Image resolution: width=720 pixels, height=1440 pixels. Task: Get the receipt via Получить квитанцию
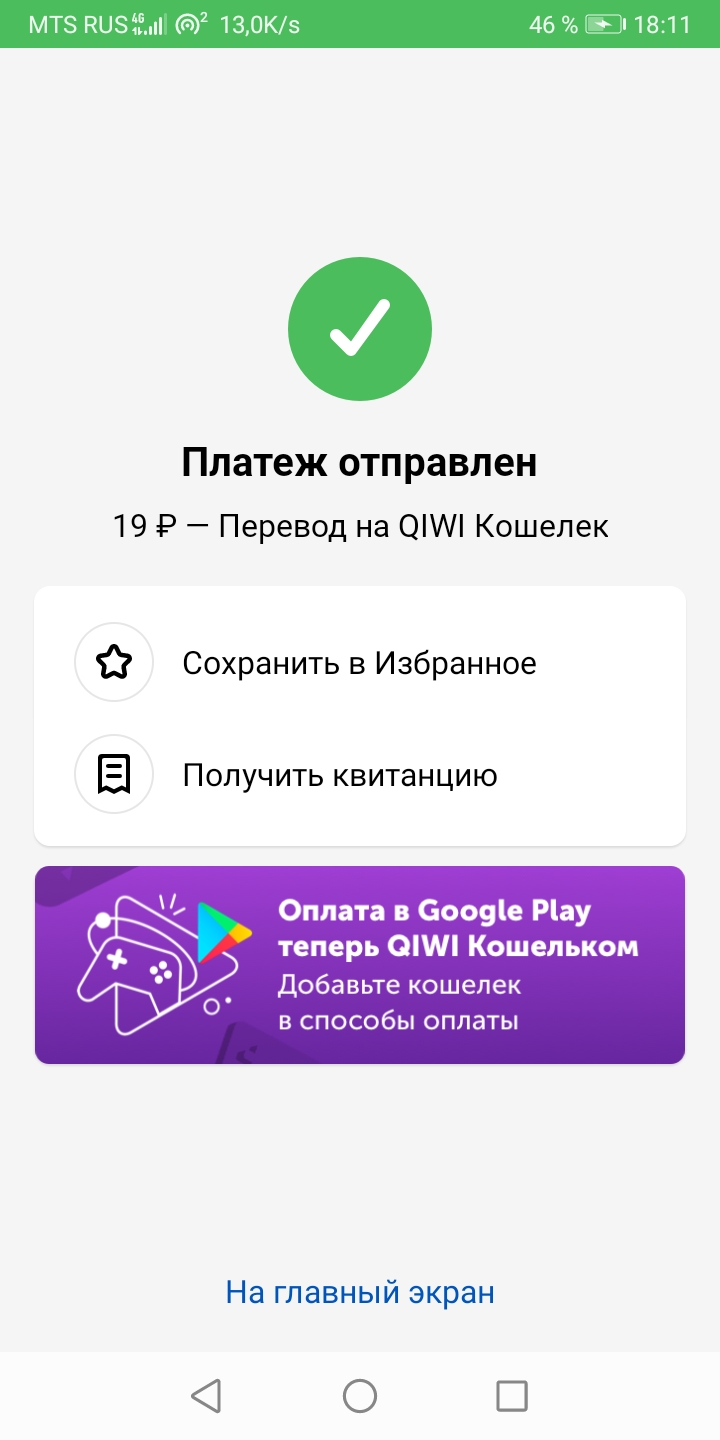(340, 775)
